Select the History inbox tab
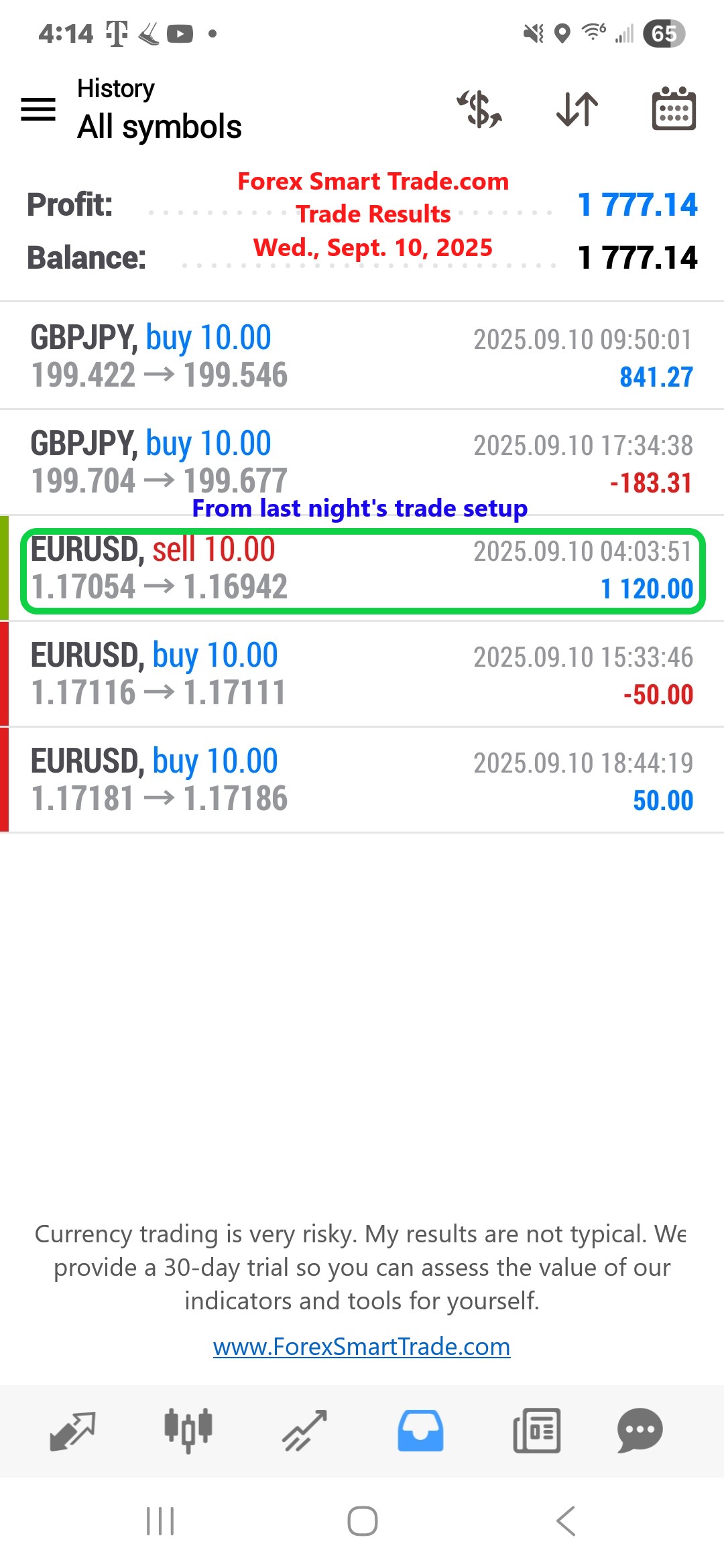Viewport: 724px width, 1568px height. click(420, 1431)
